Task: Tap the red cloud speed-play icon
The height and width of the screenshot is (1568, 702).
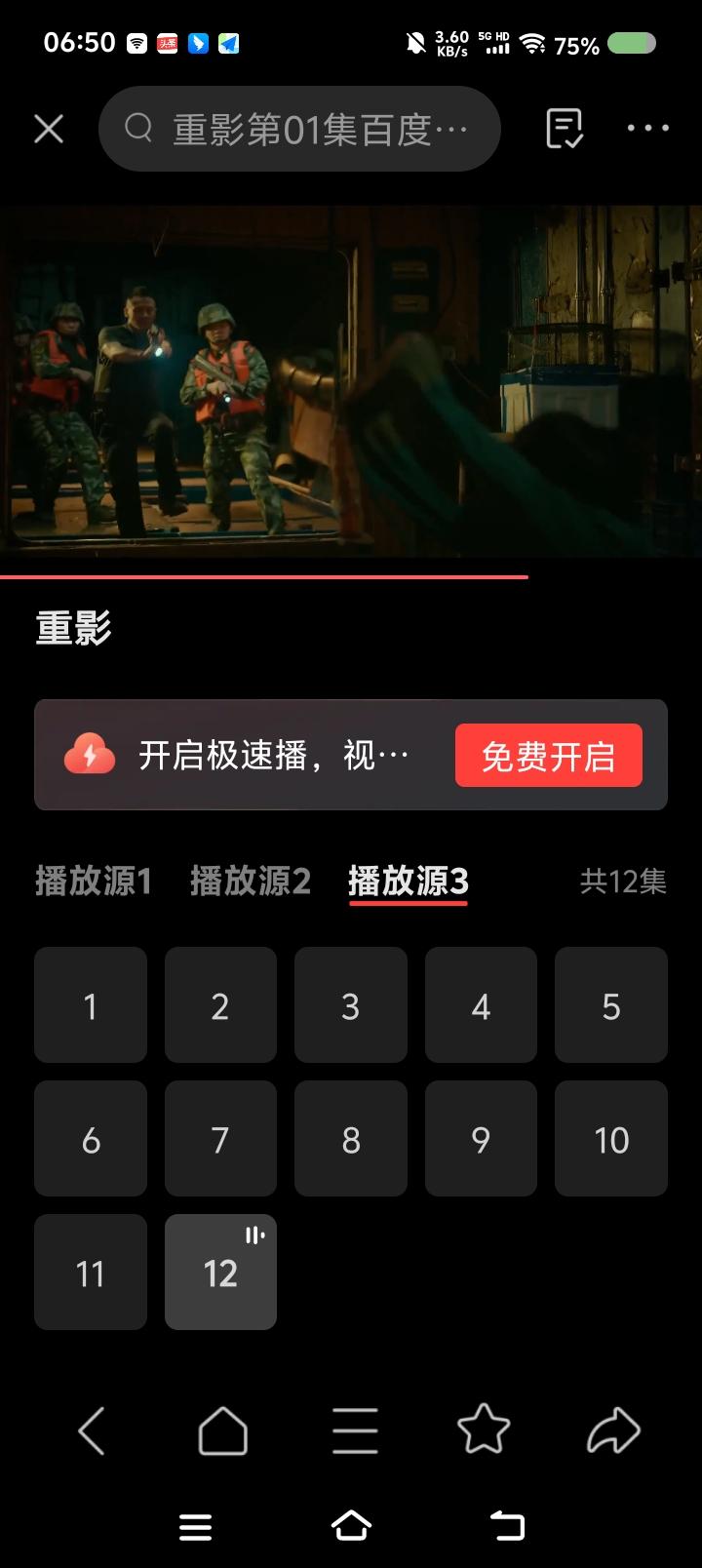Action: point(89,754)
